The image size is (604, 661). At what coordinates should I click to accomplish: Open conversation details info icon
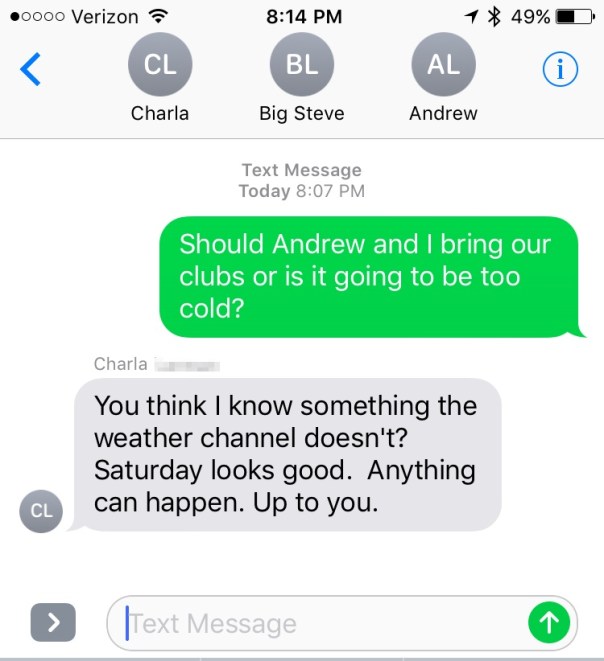560,69
